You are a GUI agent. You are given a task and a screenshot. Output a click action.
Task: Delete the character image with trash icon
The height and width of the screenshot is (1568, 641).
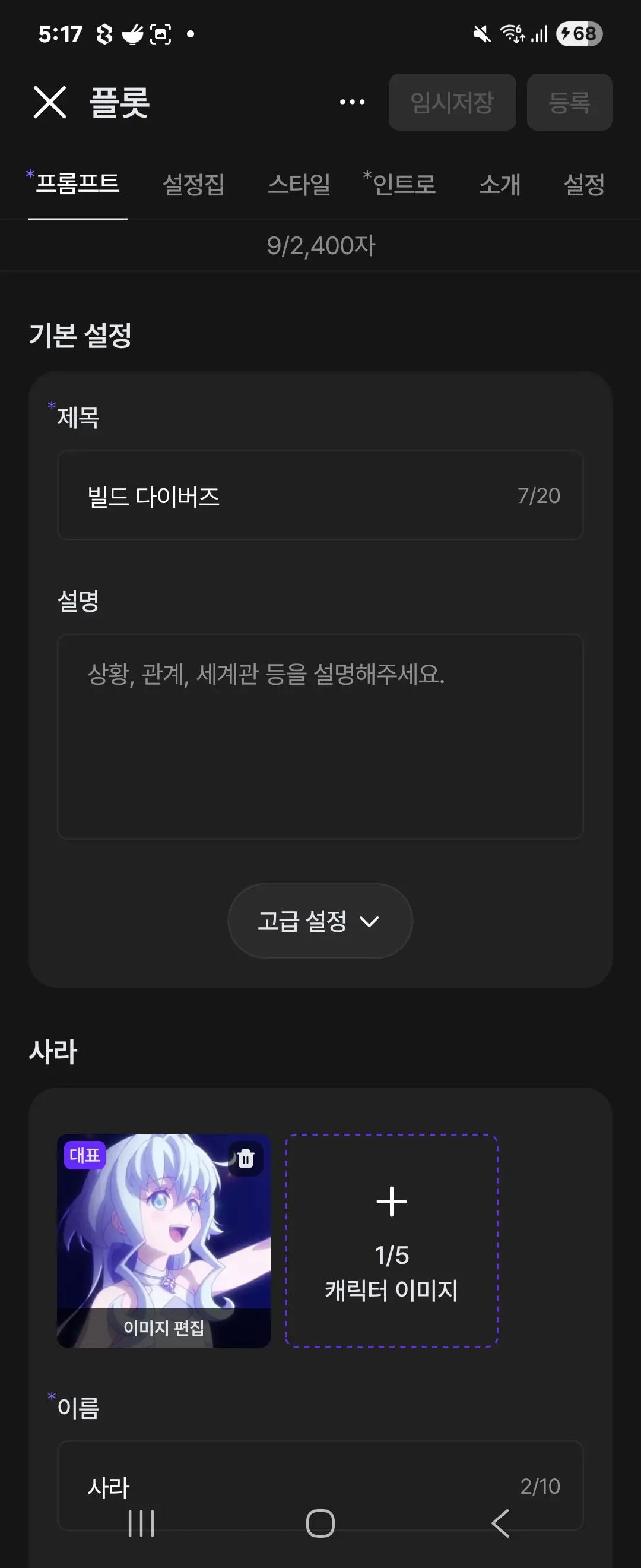pyautogui.click(x=246, y=1158)
